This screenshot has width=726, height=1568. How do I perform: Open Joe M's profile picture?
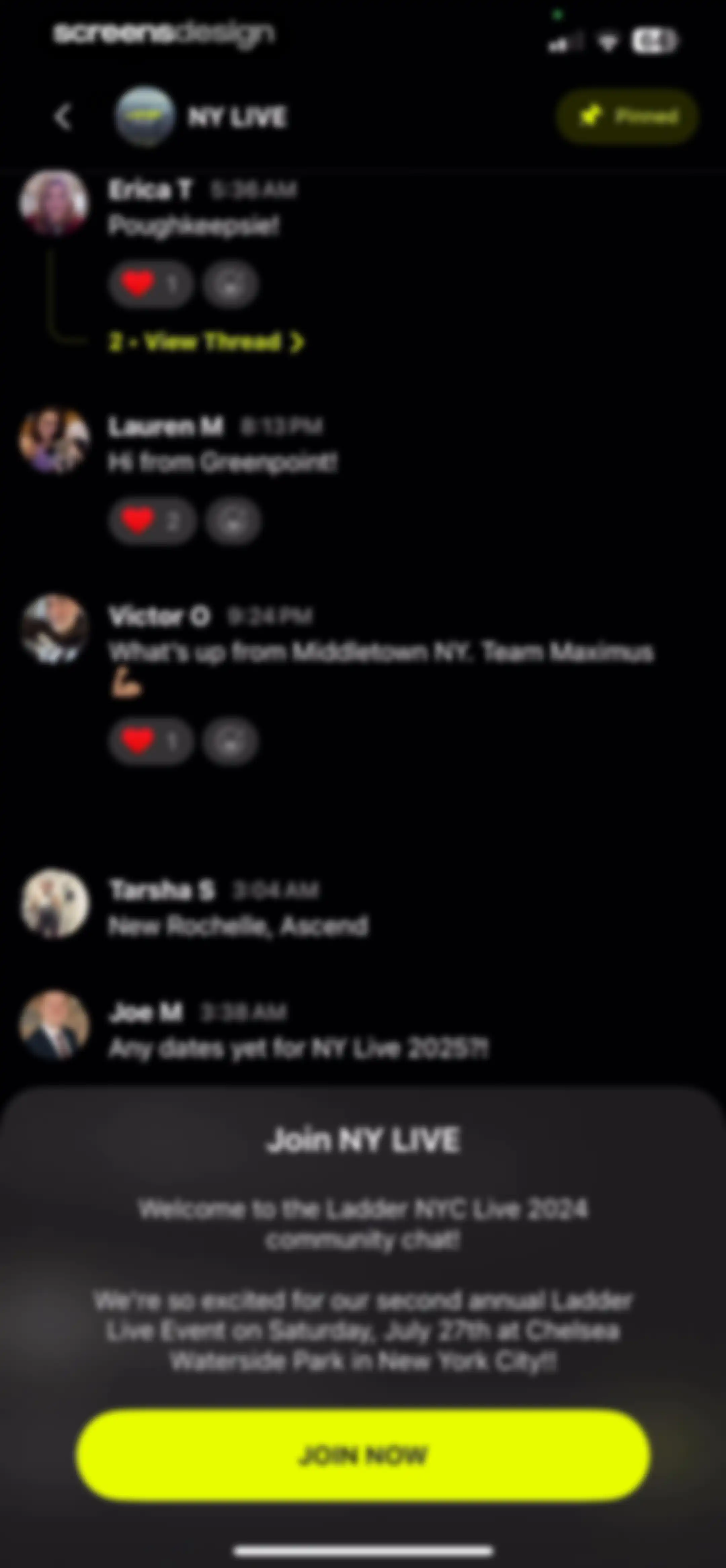point(55,1026)
